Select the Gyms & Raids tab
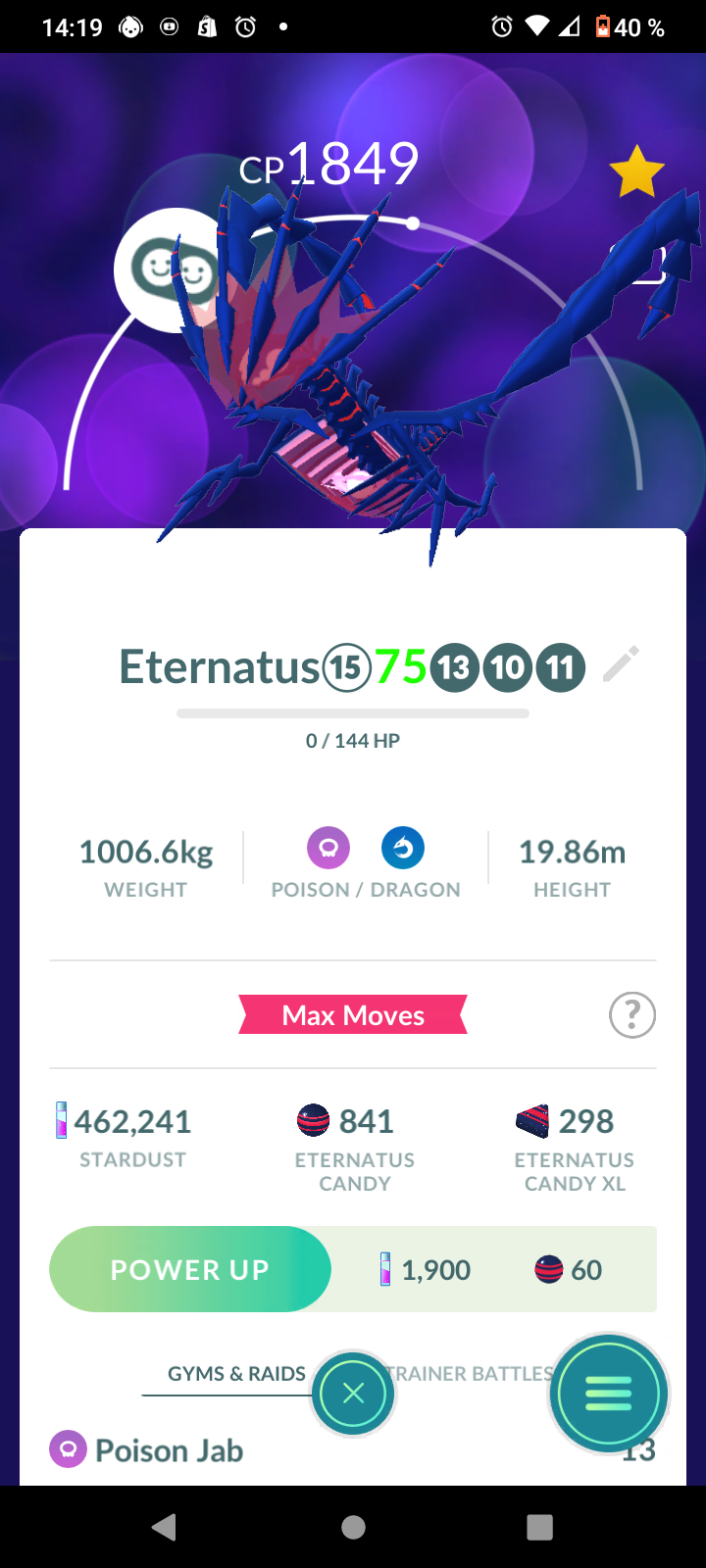 [x=235, y=1373]
